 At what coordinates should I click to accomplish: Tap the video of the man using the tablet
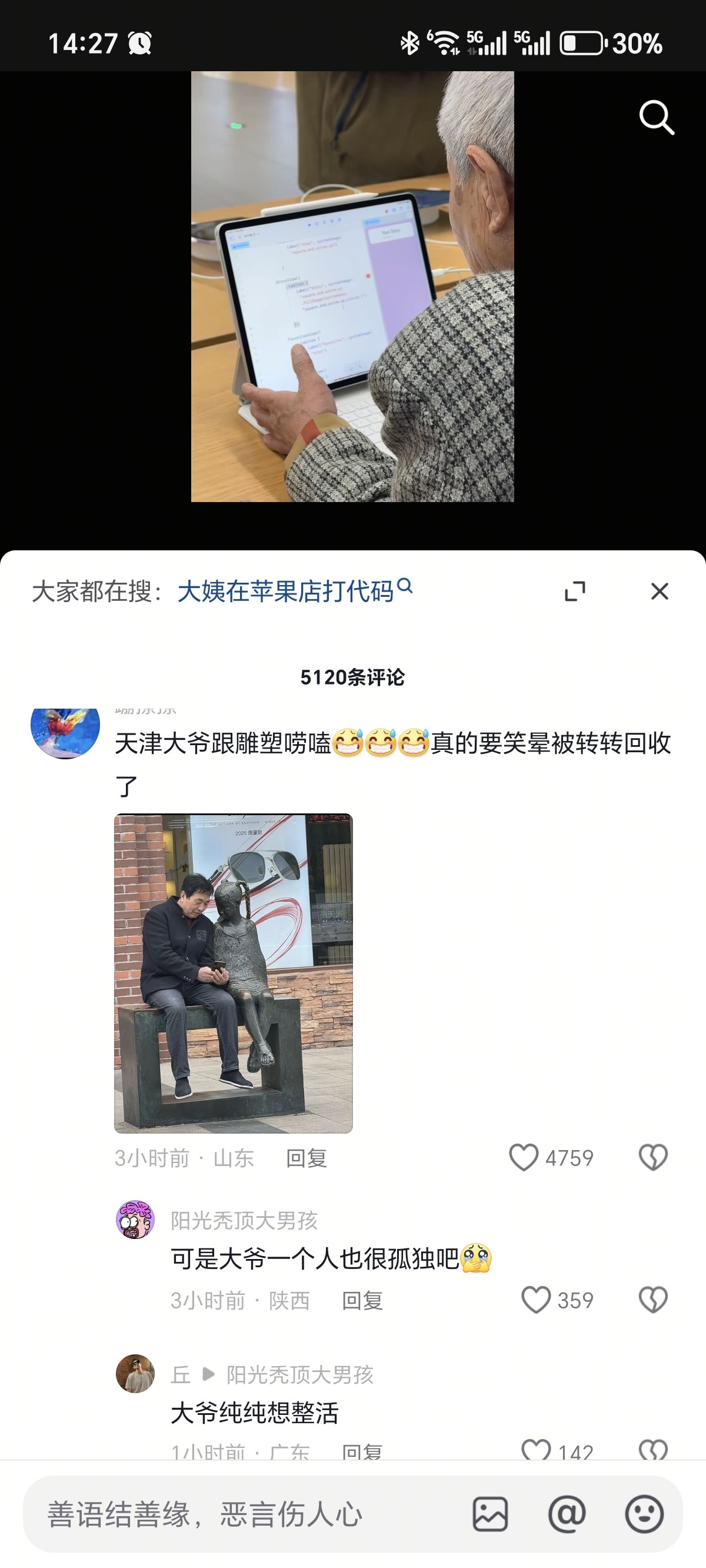(x=352, y=287)
